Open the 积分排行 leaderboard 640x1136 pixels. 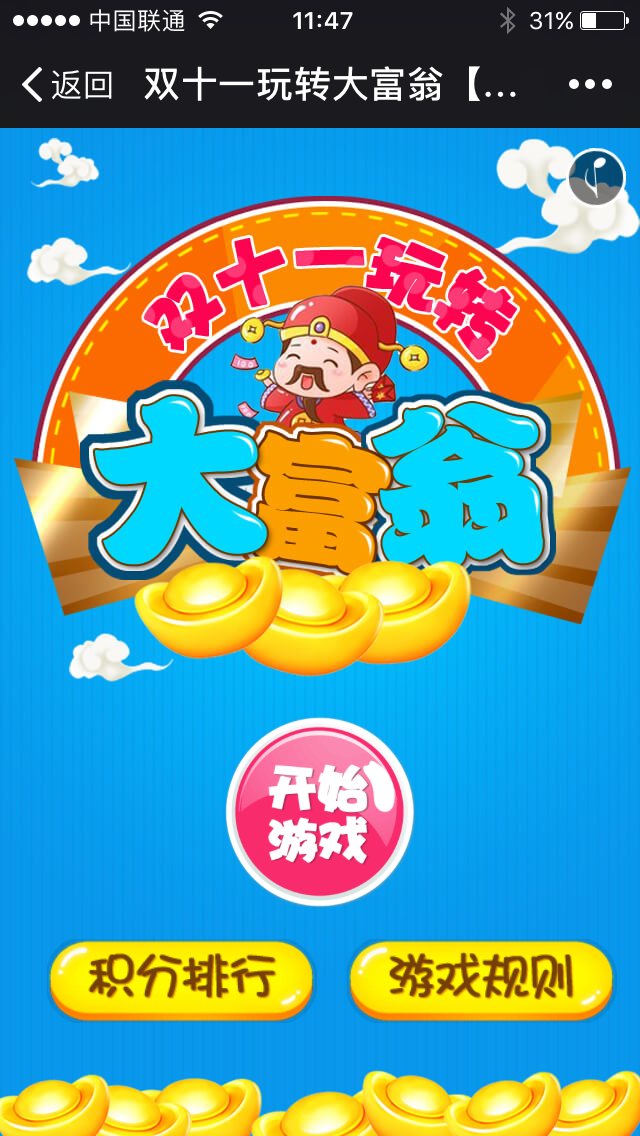point(181,979)
